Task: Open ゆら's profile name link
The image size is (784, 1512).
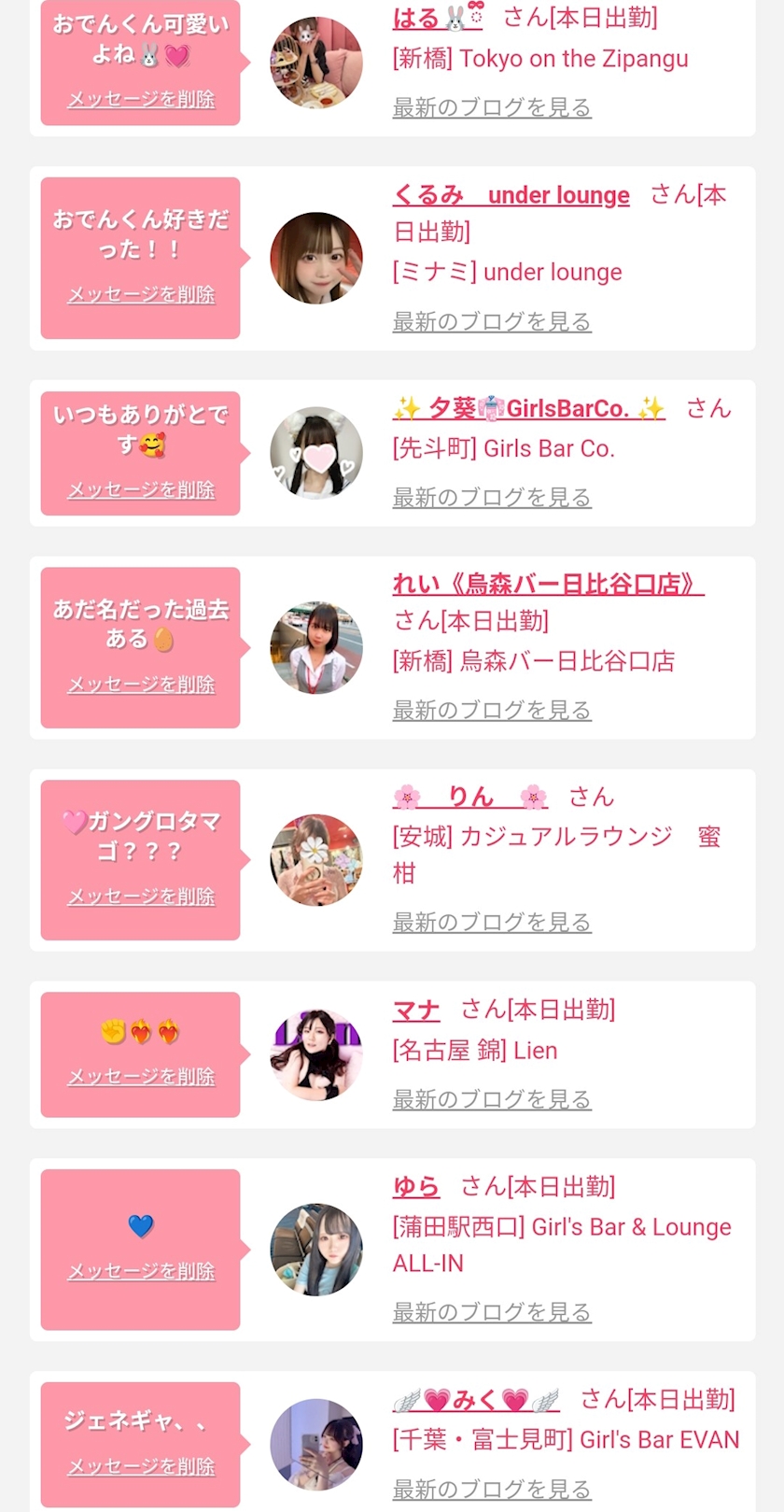Action: [416, 1187]
